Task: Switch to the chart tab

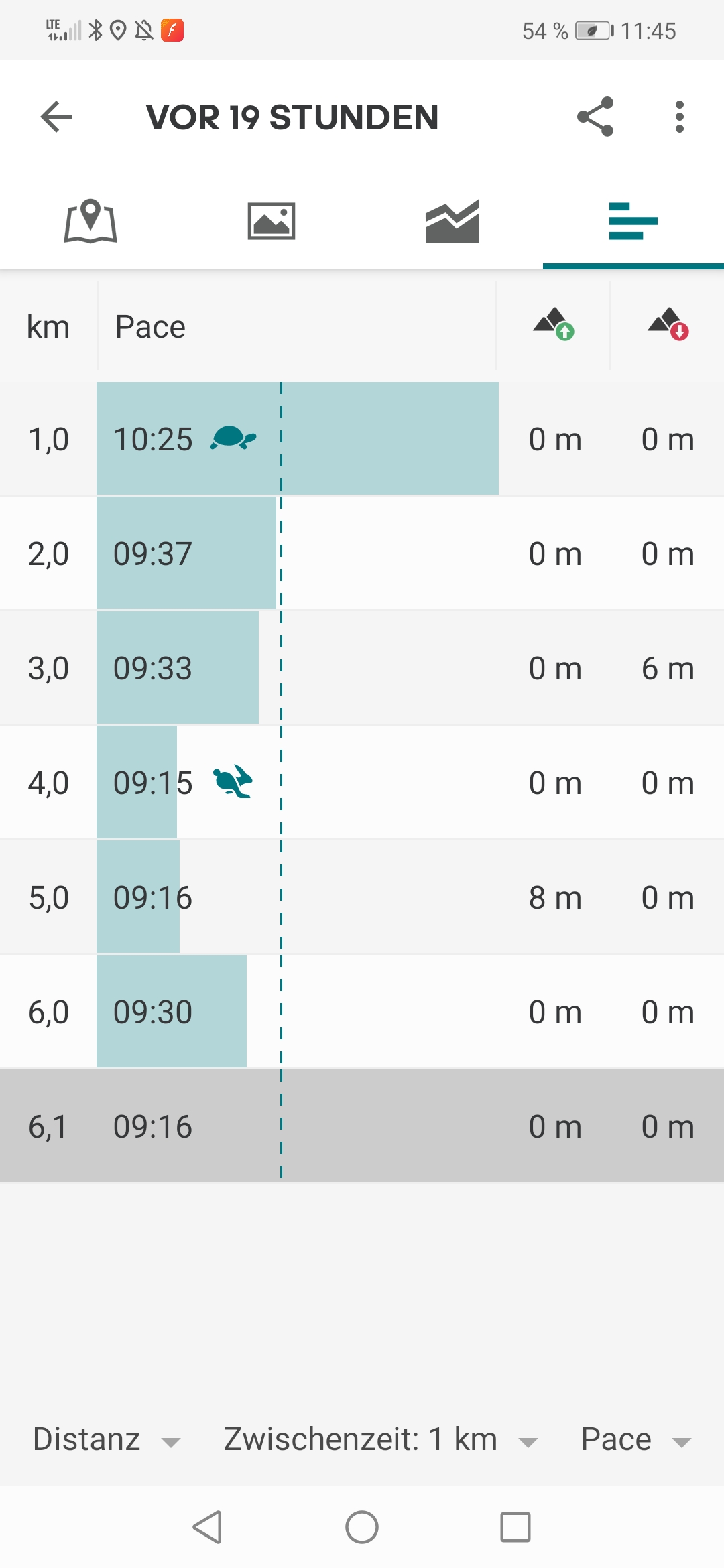Action: pos(452,221)
